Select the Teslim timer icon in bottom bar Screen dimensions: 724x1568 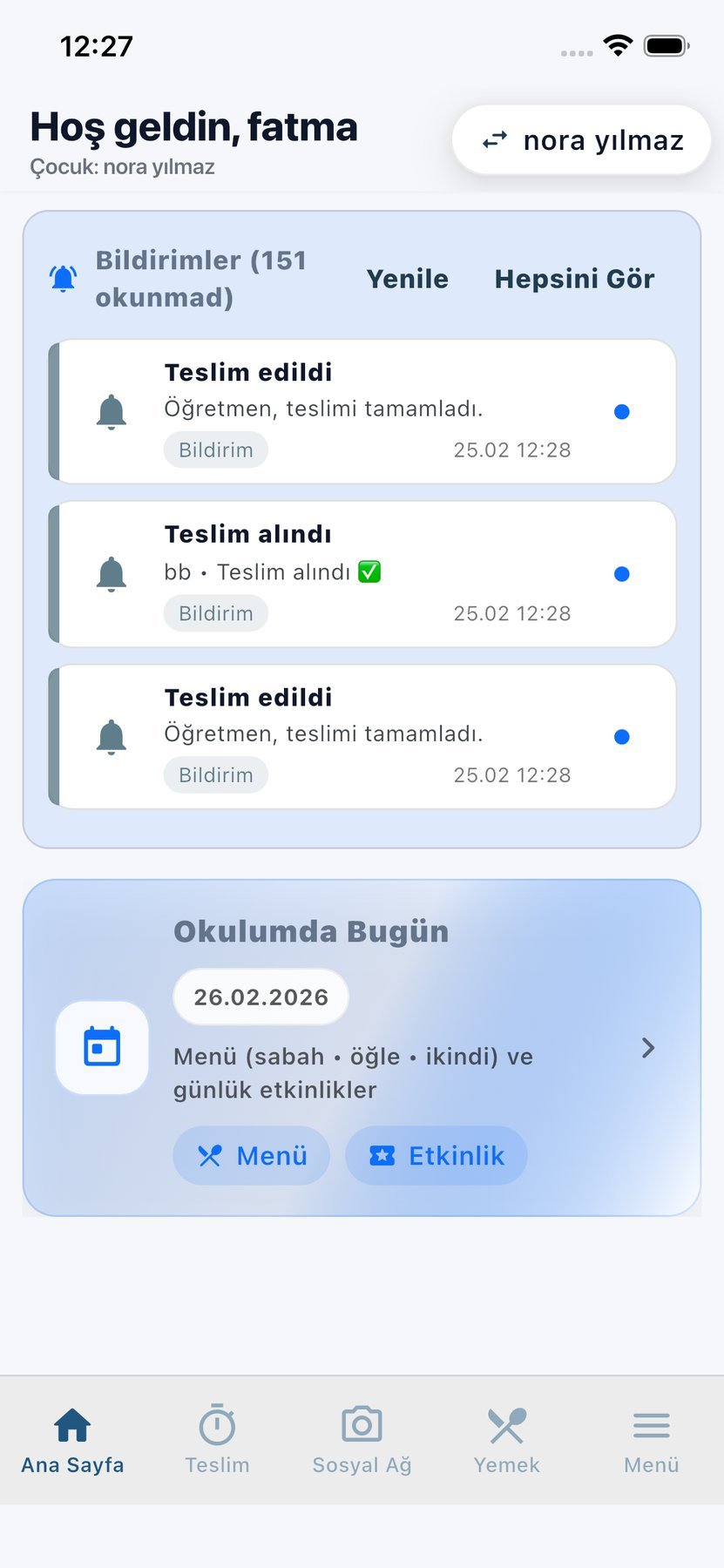[217, 1424]
